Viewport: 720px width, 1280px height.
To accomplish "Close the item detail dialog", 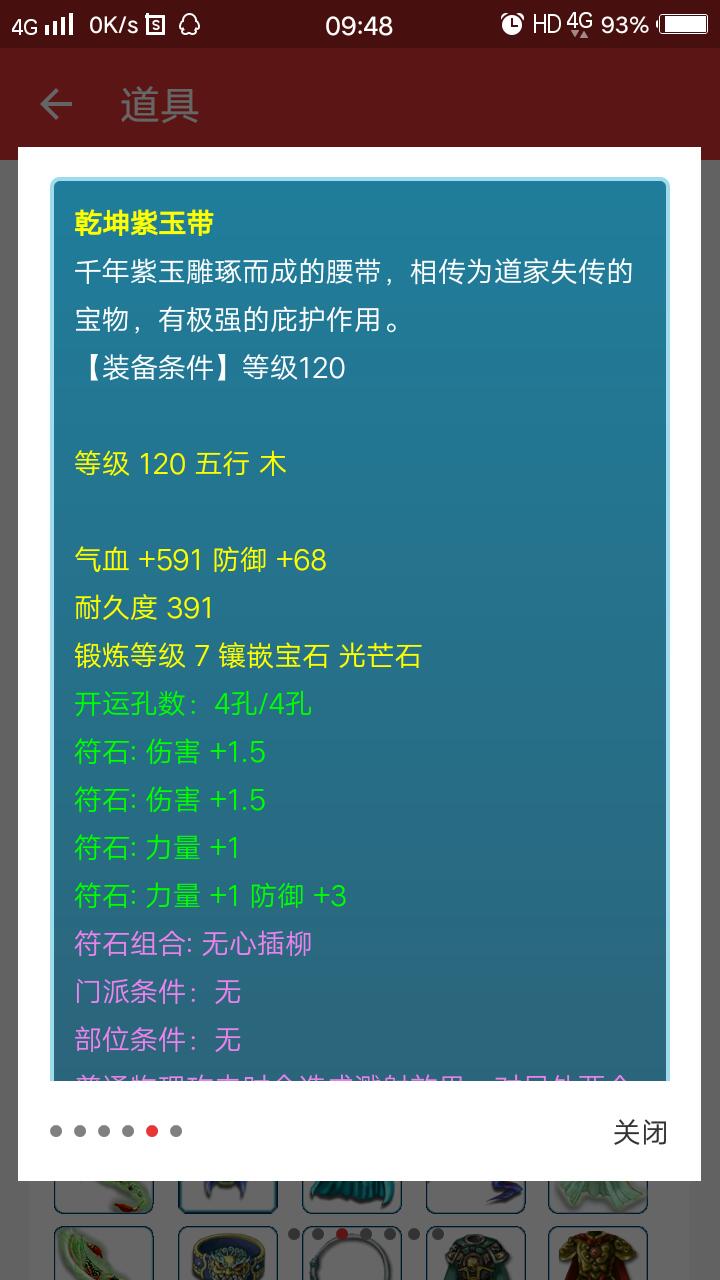I will [x=639, y=1132].
